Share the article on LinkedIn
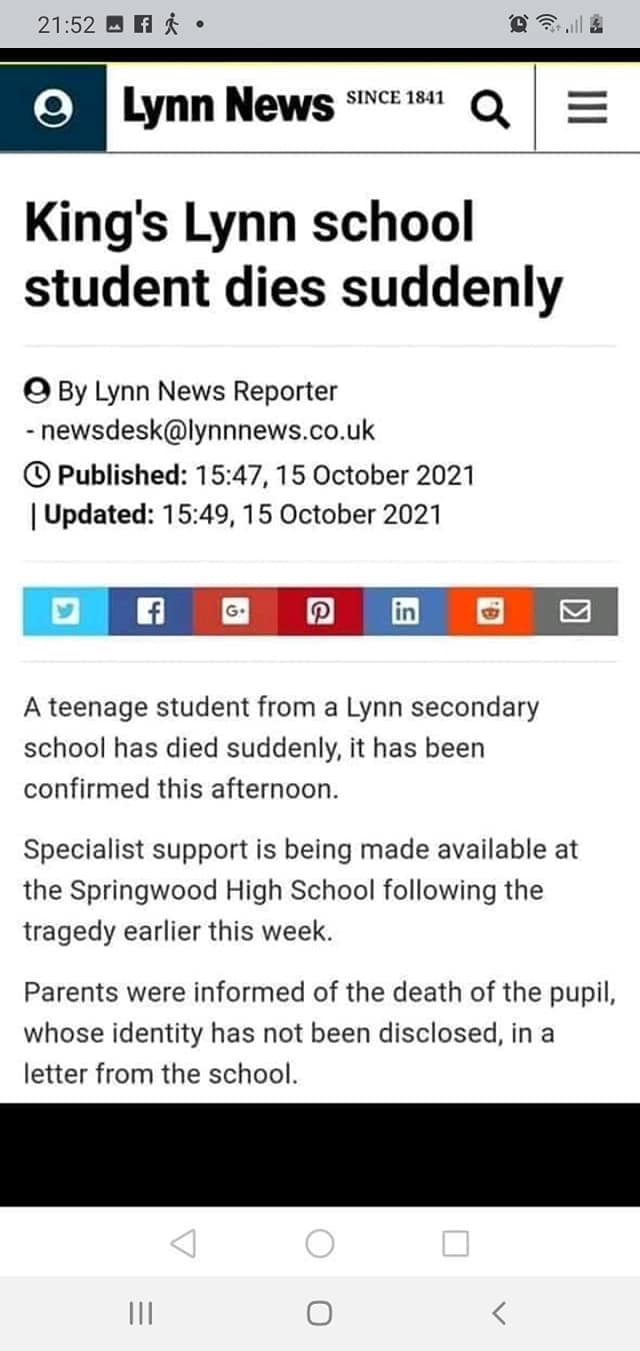This screenshot has width=640, height=1351. (x=406, y=611)
